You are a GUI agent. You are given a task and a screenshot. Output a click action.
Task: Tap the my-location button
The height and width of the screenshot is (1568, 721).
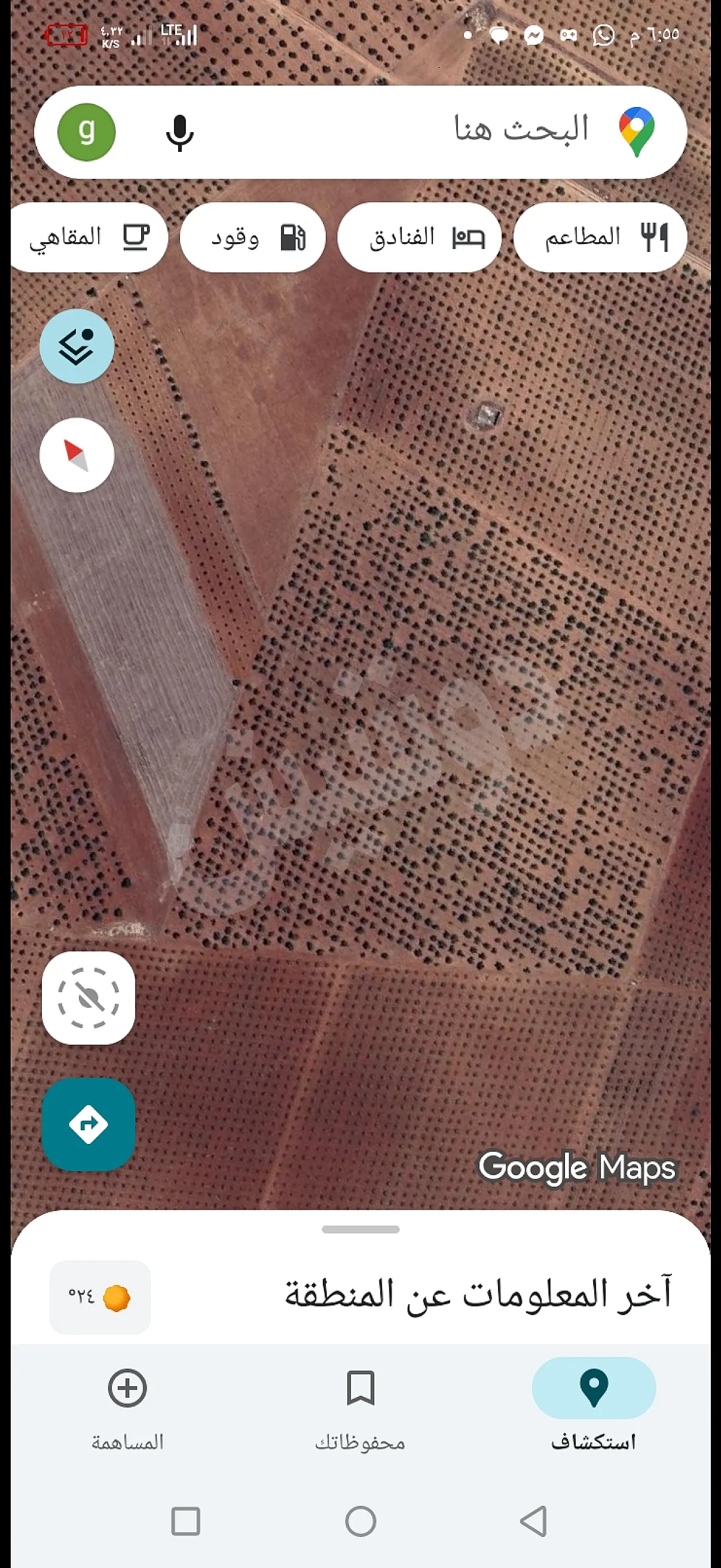point(89,998)
